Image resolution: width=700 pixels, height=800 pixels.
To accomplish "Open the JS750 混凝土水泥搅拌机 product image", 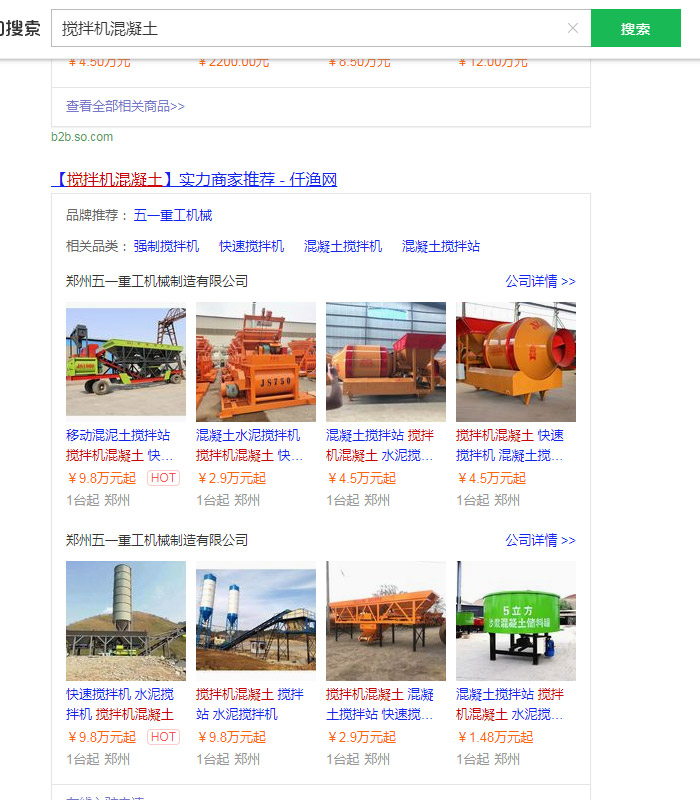I will click(x=256, y=361).
